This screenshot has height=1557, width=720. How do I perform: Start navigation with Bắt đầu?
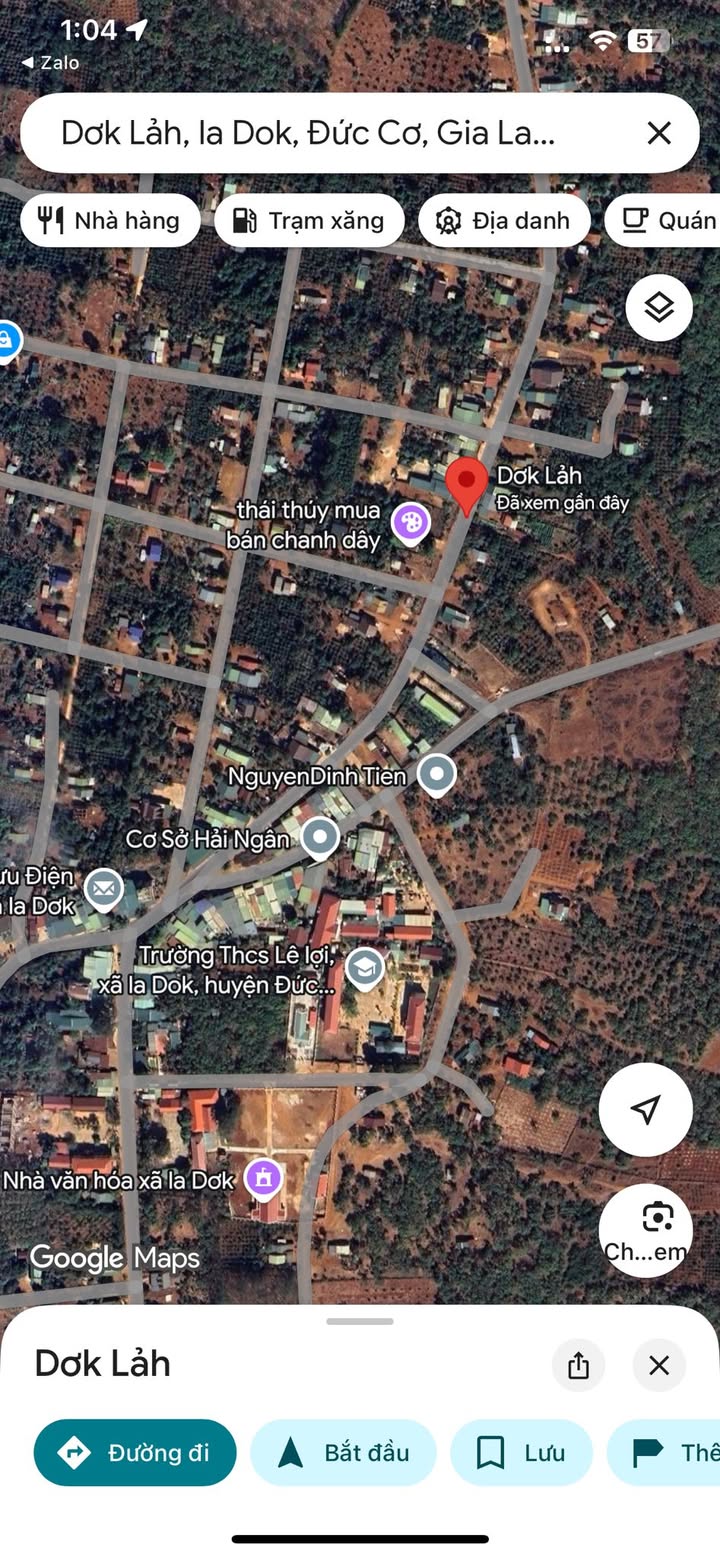[x=343, y=1452]
